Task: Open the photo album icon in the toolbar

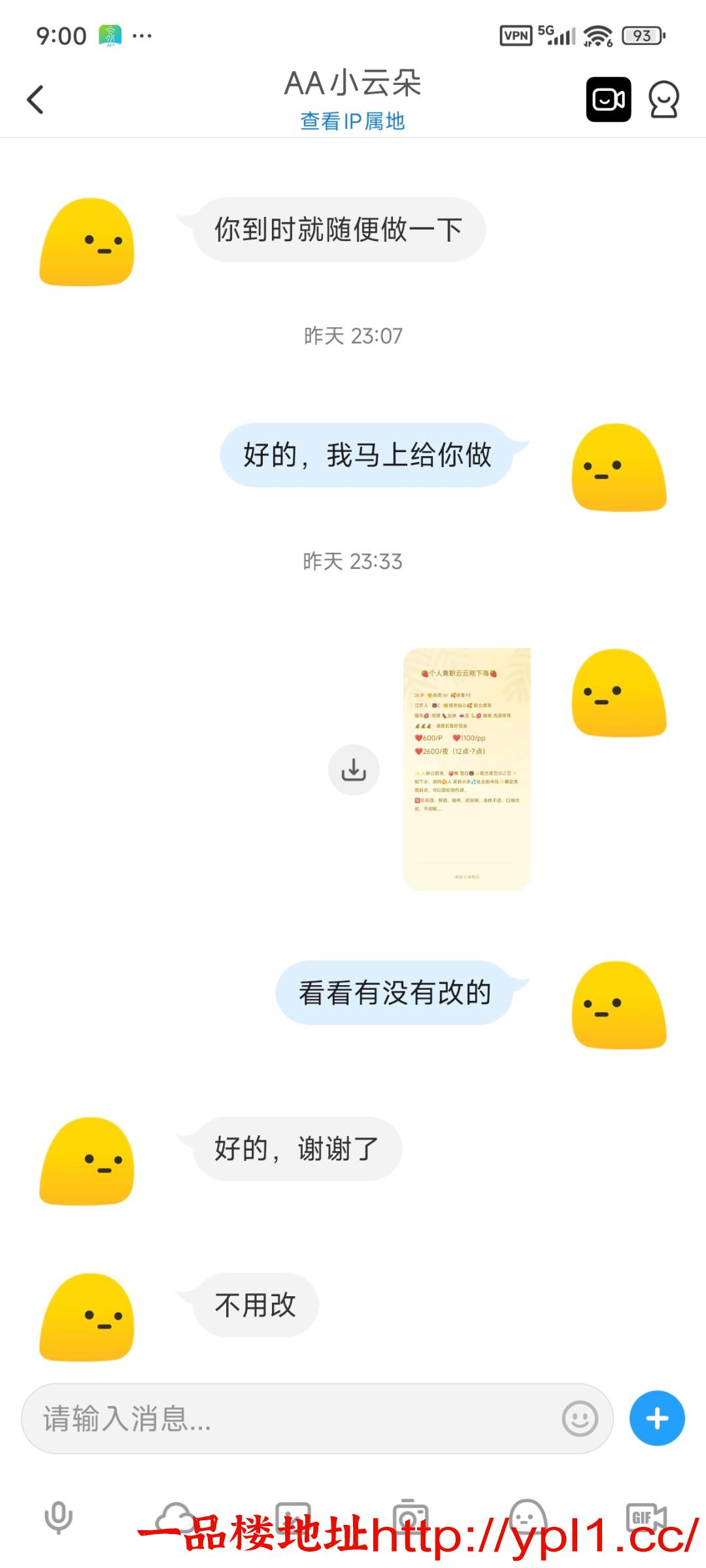Action: [x=293, y=1513]
